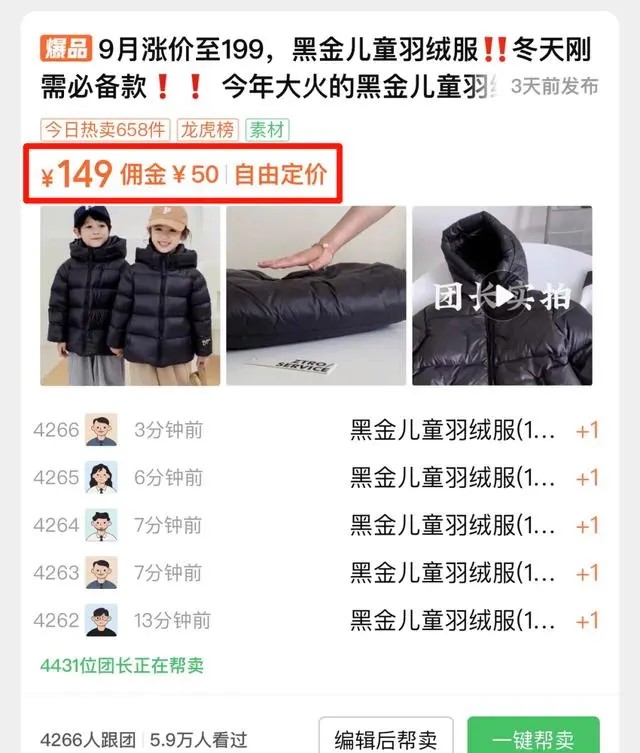Play the 团长实拍 product video
Screen dimensions: 640x753
point(502,296)
